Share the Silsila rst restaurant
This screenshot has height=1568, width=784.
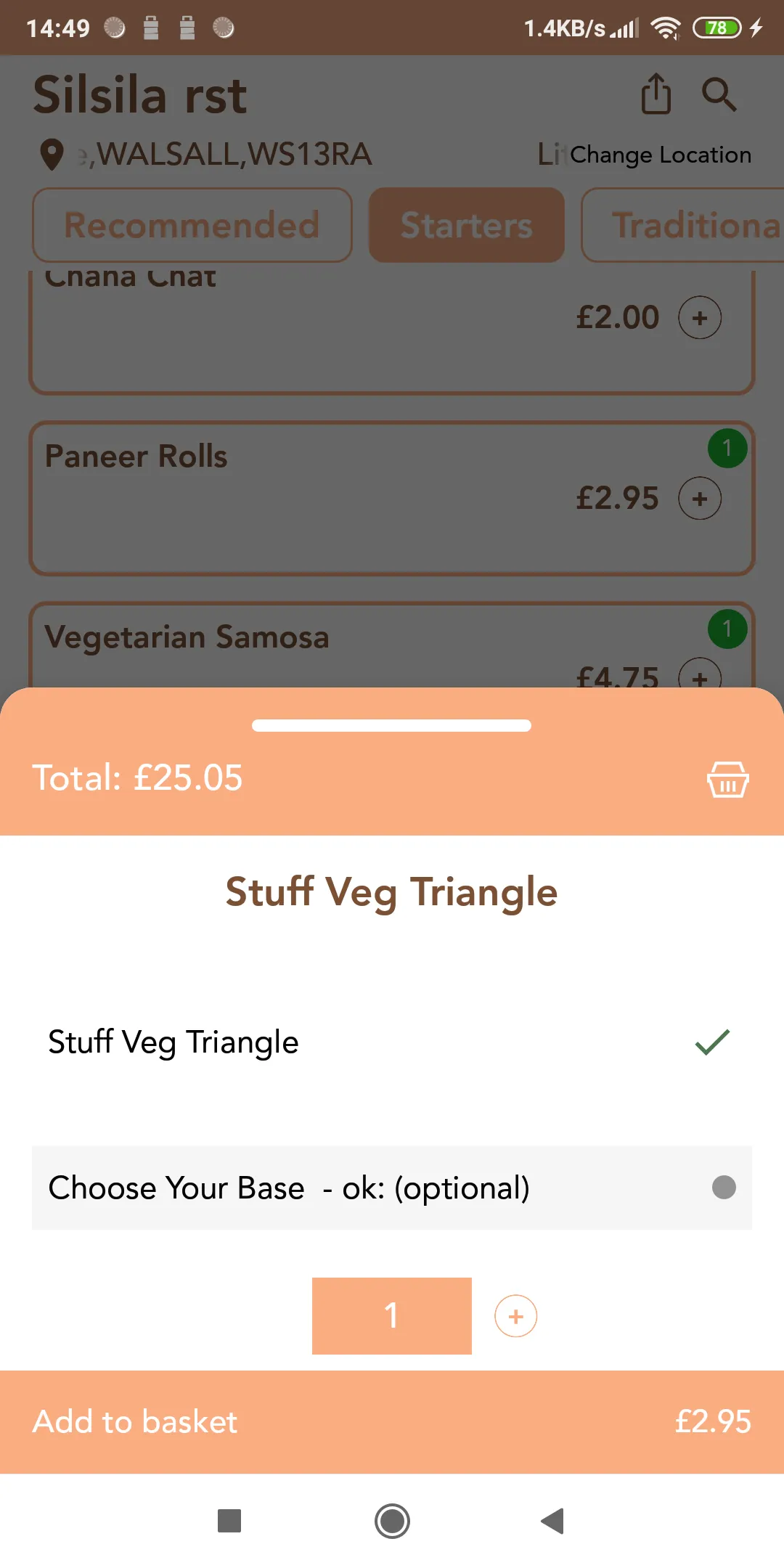(x=656, y=94)
